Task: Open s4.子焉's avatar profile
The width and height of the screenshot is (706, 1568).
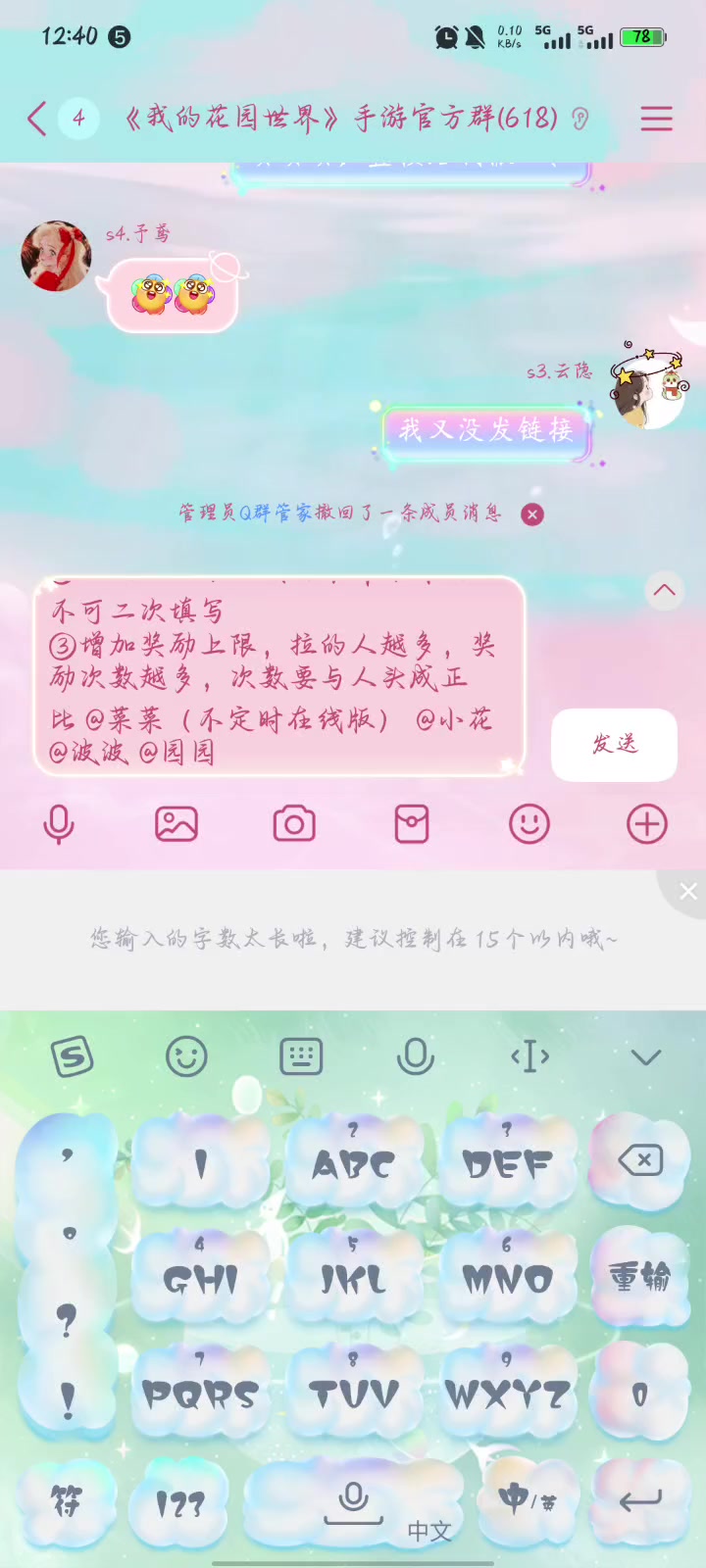Action: point(56,256)
